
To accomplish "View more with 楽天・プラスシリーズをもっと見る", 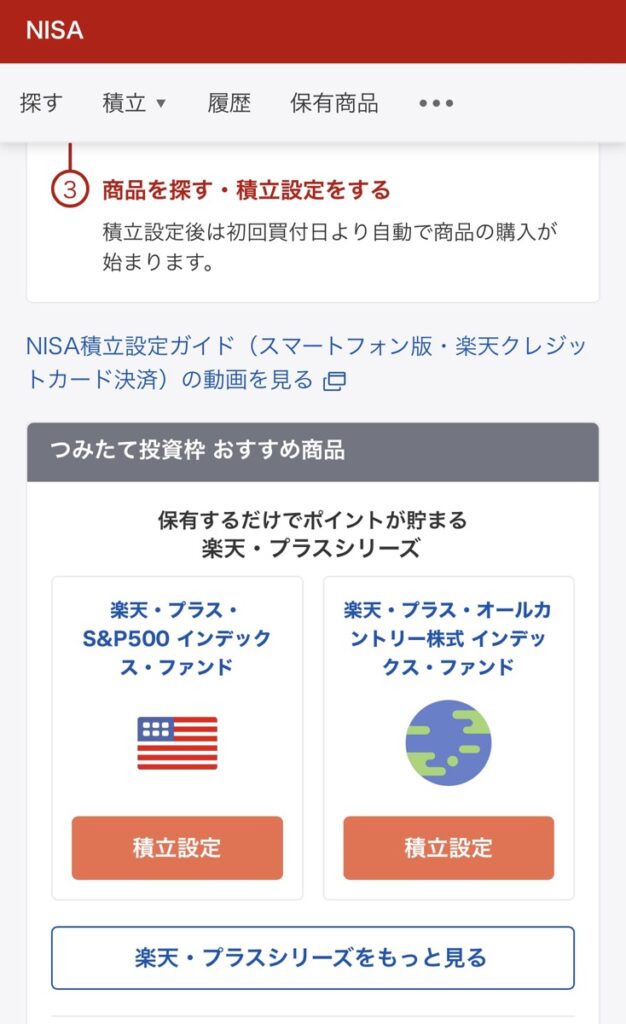I will [312, 958].
